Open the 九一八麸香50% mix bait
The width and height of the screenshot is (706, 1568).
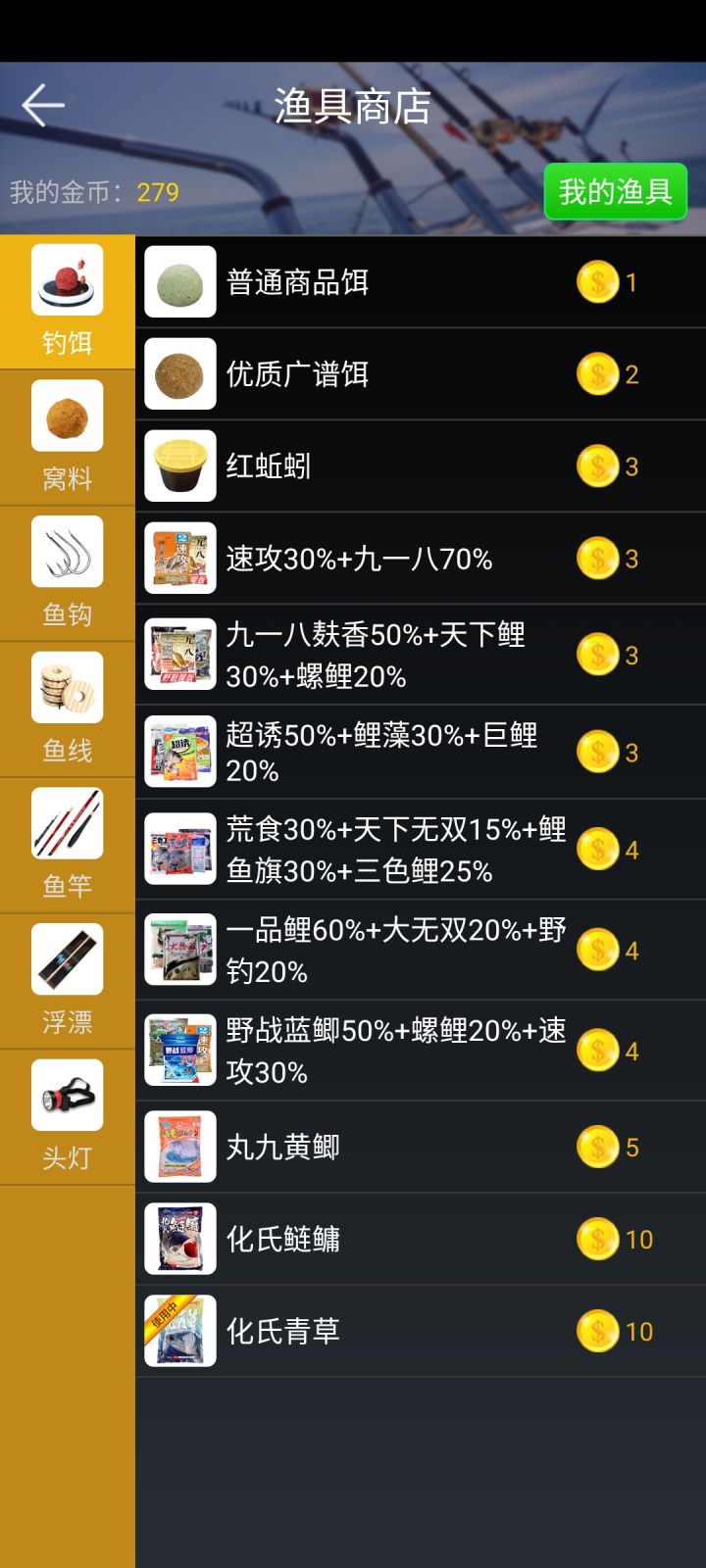coord(420,655)
